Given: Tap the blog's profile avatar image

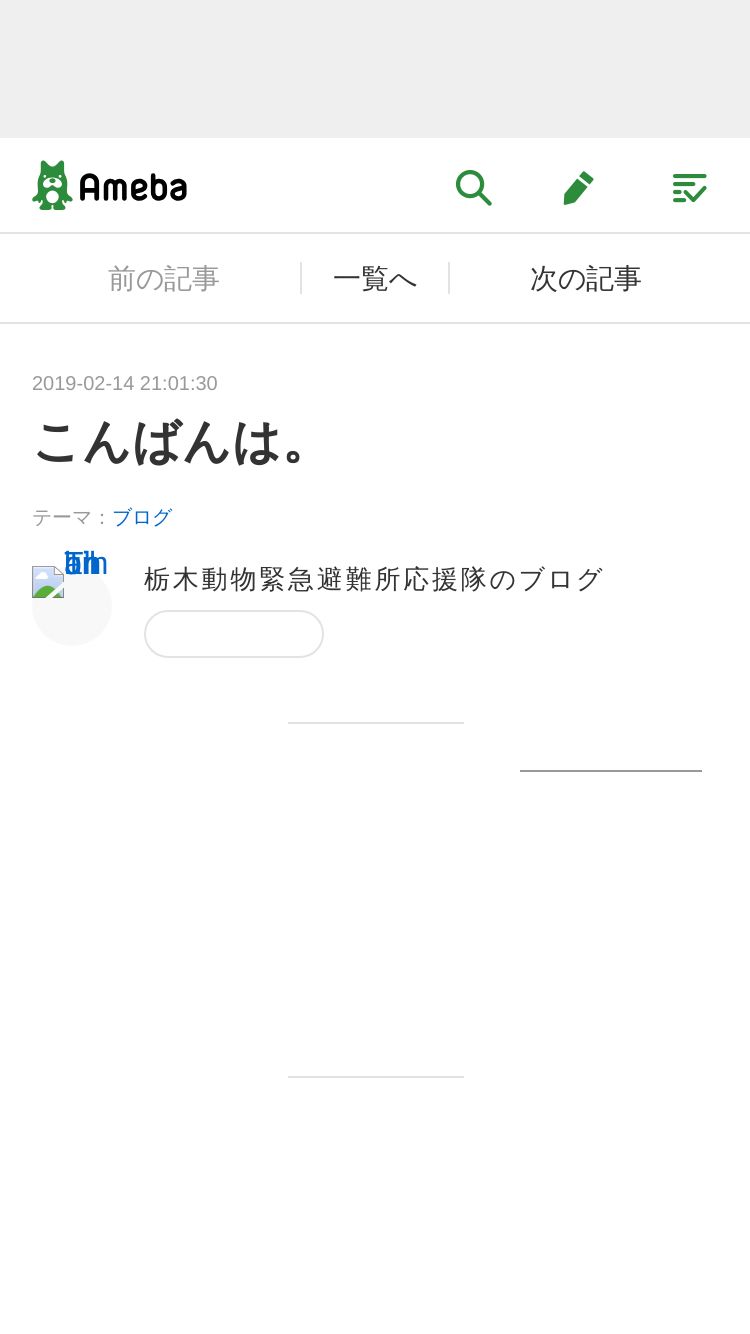Looking at the screenshot, I should coord(72,604).
